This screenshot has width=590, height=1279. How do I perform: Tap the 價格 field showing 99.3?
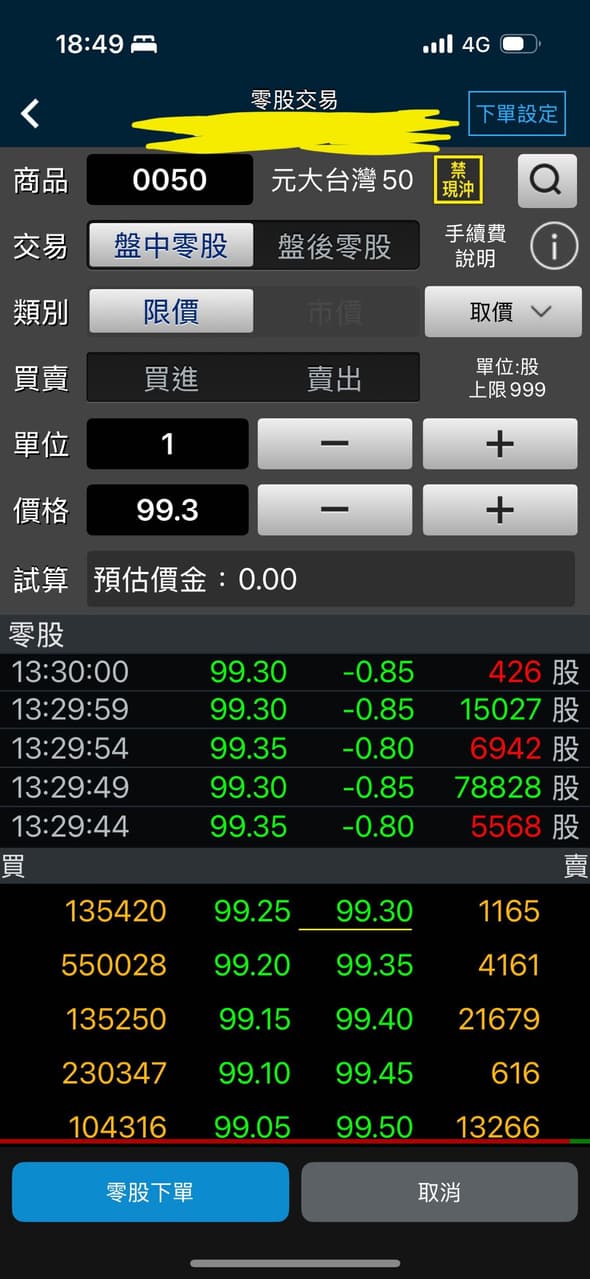point(168,510)
